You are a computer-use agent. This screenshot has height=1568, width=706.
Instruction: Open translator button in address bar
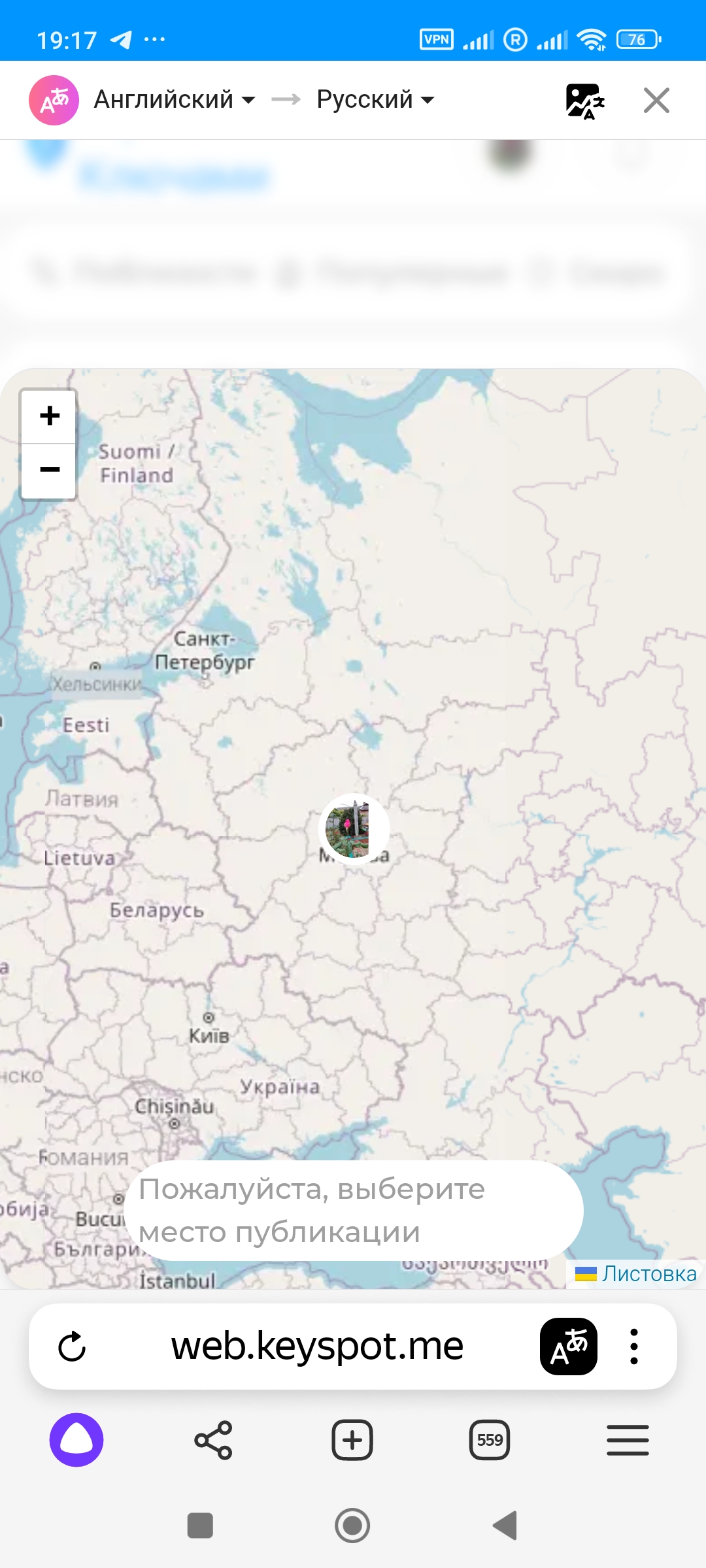click(568, 1347)
